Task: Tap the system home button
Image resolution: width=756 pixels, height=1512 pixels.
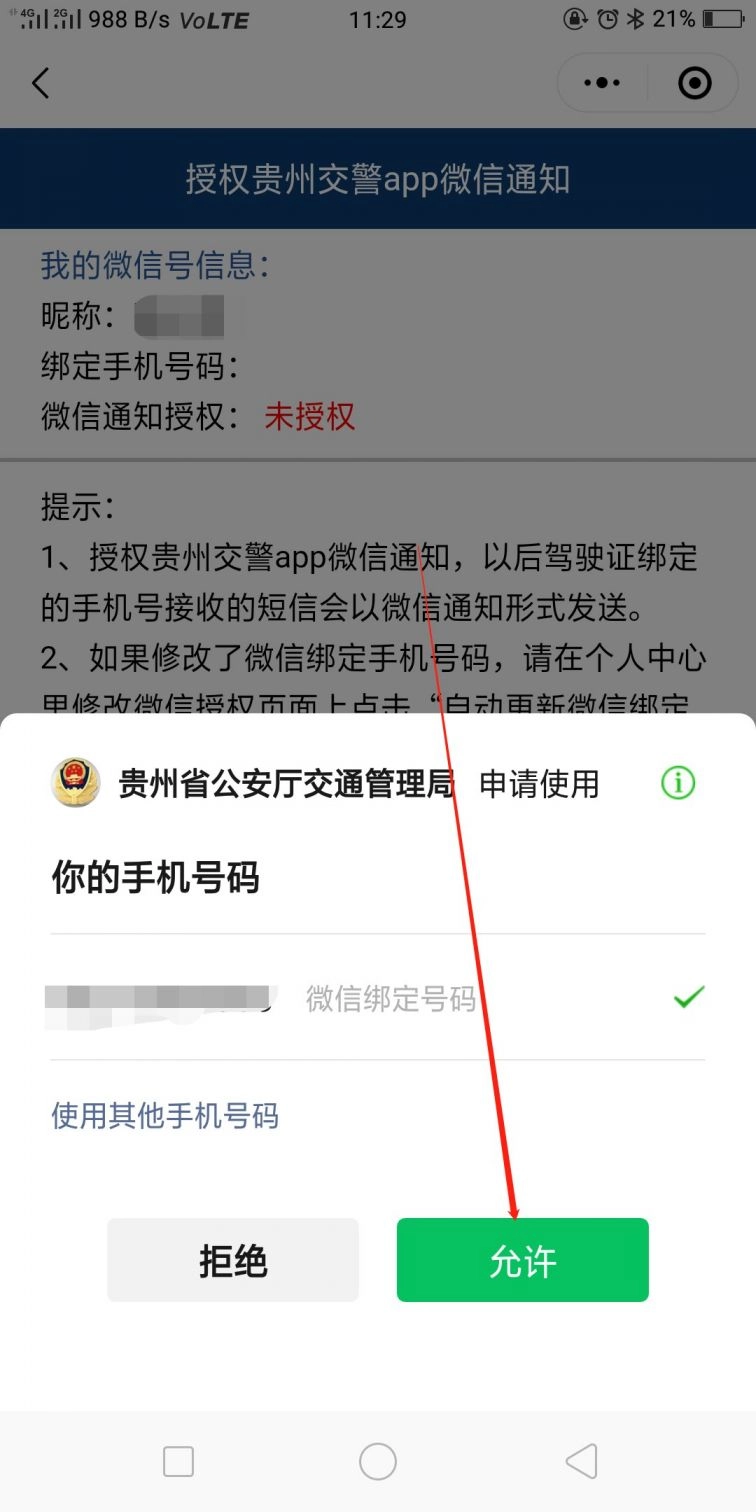Action: [x=378, y=1462]
